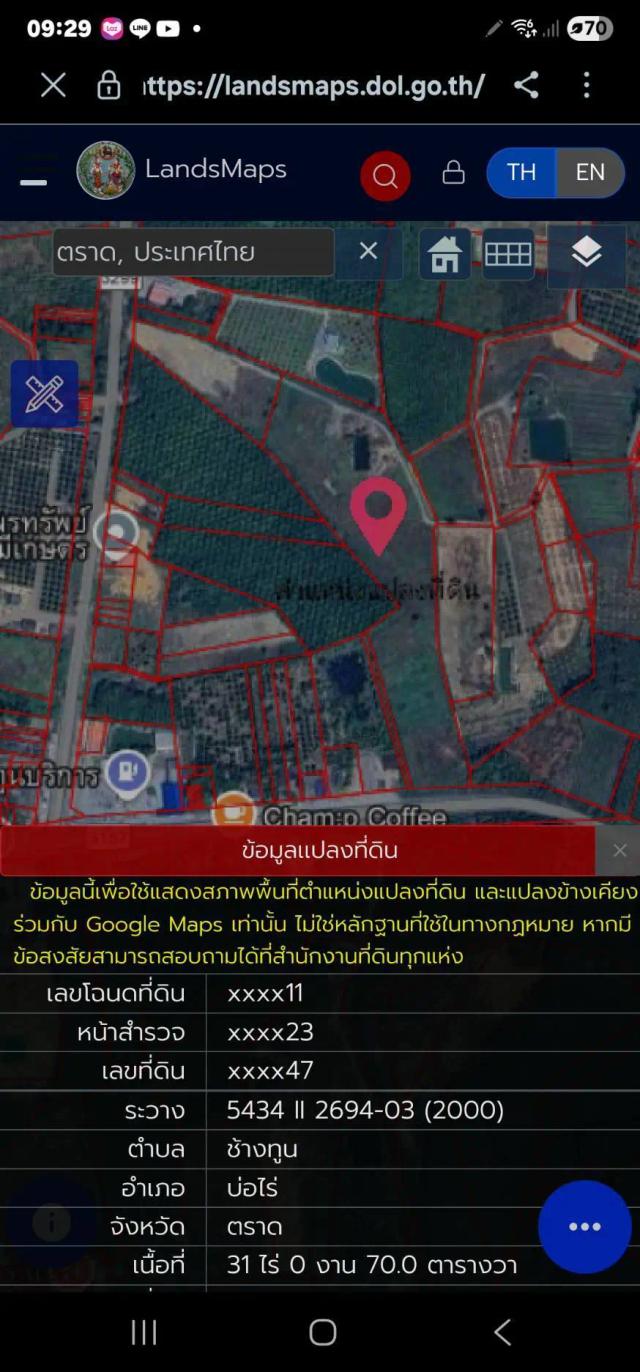The width and height of the screenshot is (640, 1372).
Task: Open the LandsMaps drawer menu
Action: coord(34,182)
